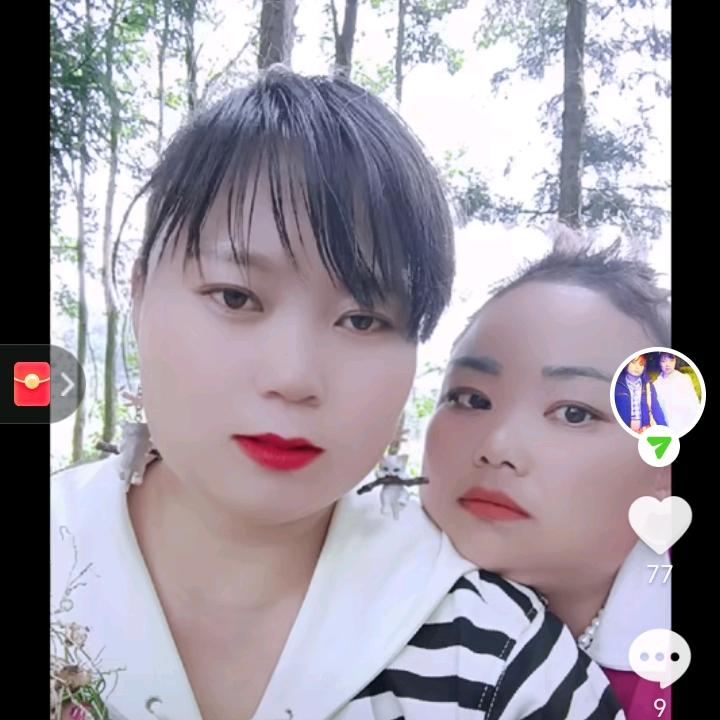Screen dimensions: 720x720
Task: Like this video with the heart icon
Action: coord(659,524)
